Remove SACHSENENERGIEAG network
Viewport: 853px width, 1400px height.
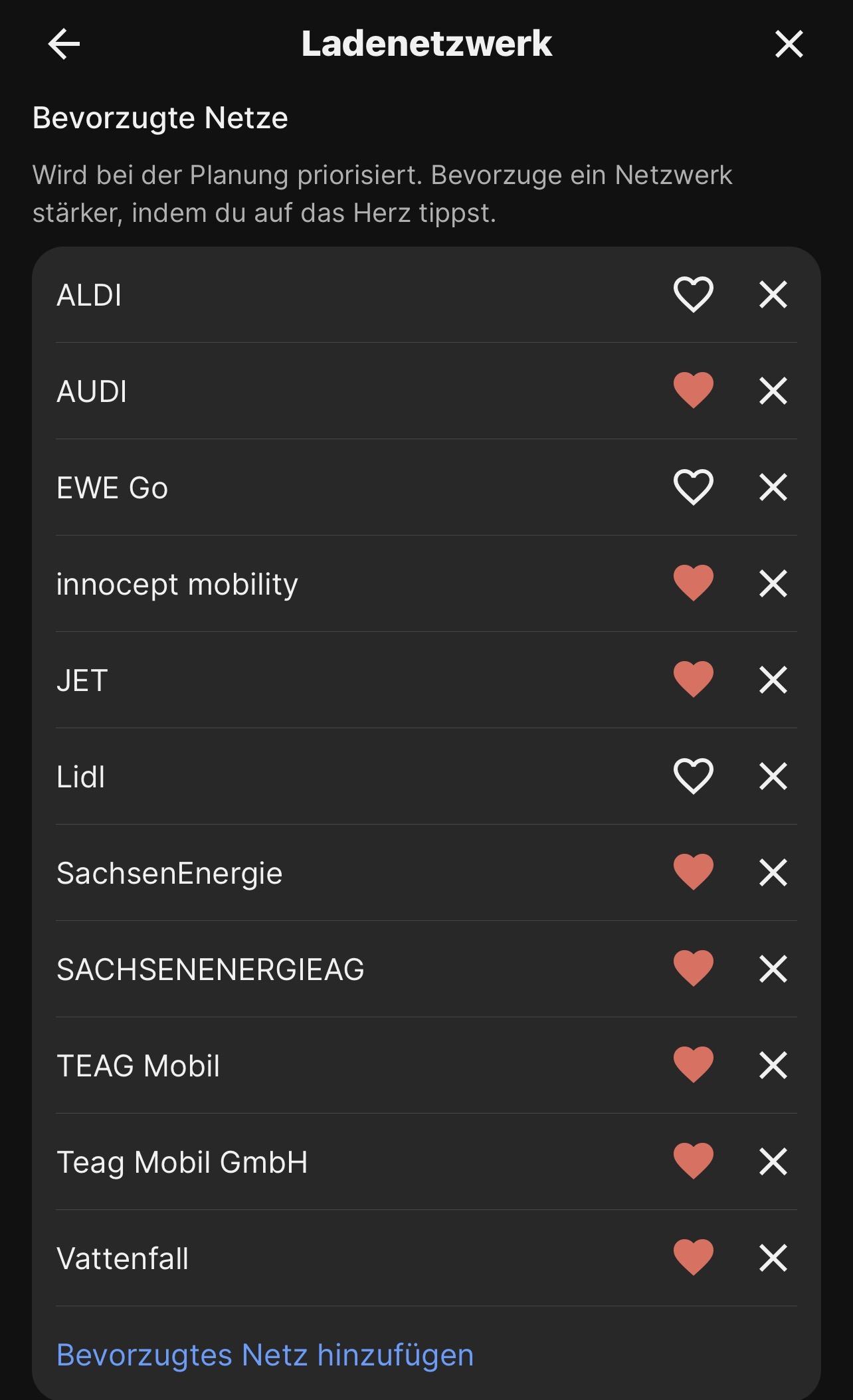click(773, 969)
